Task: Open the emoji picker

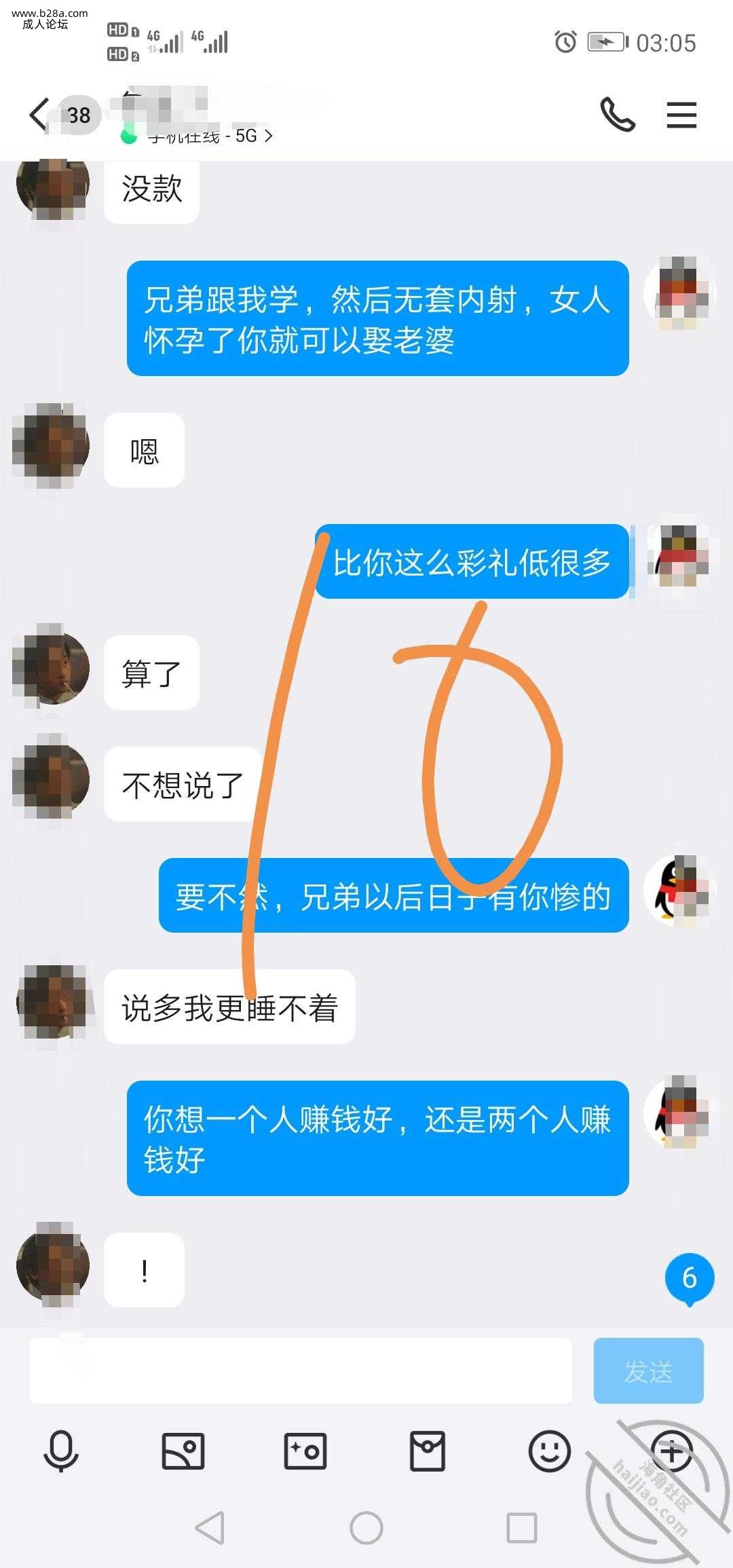Action: [549, 1451]
